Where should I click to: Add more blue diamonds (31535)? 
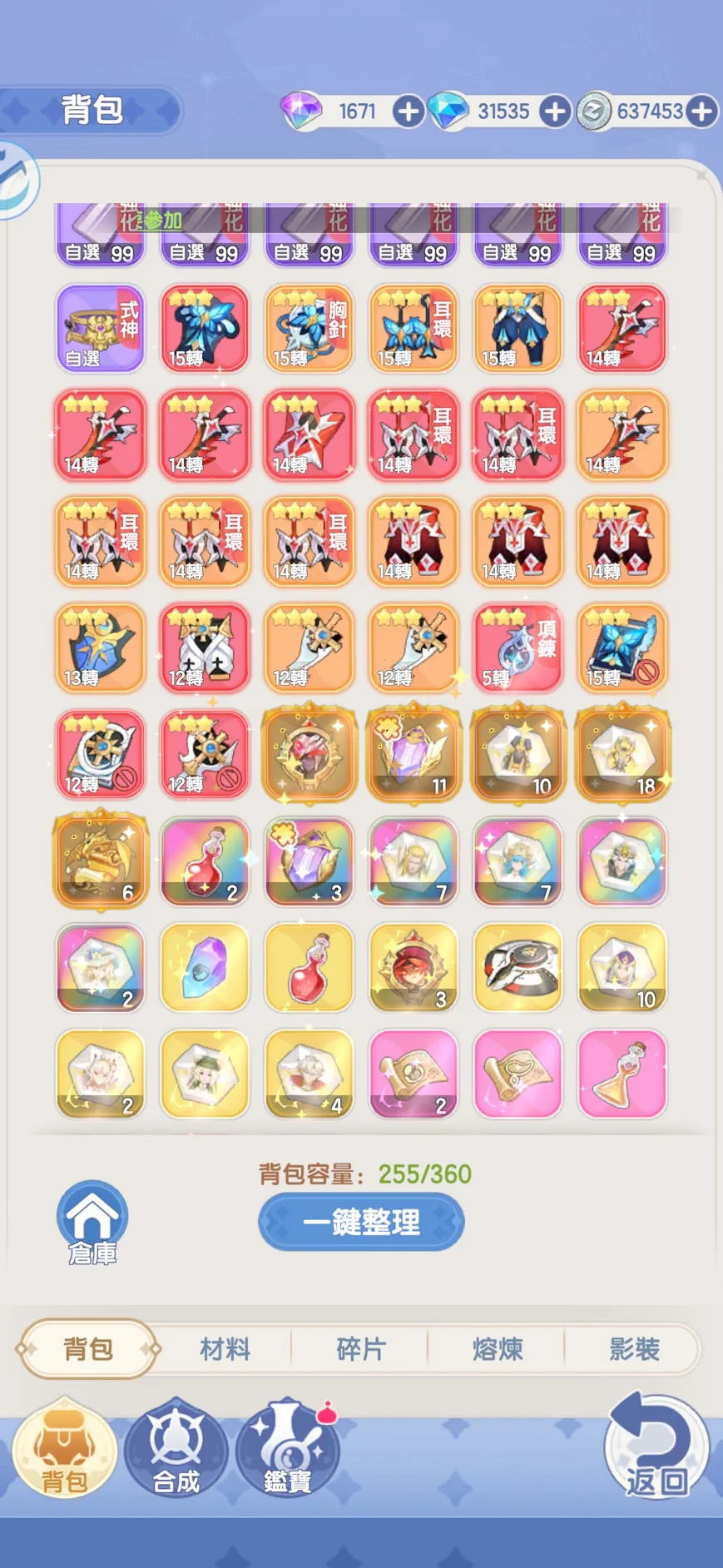click(x=555, y=112)
